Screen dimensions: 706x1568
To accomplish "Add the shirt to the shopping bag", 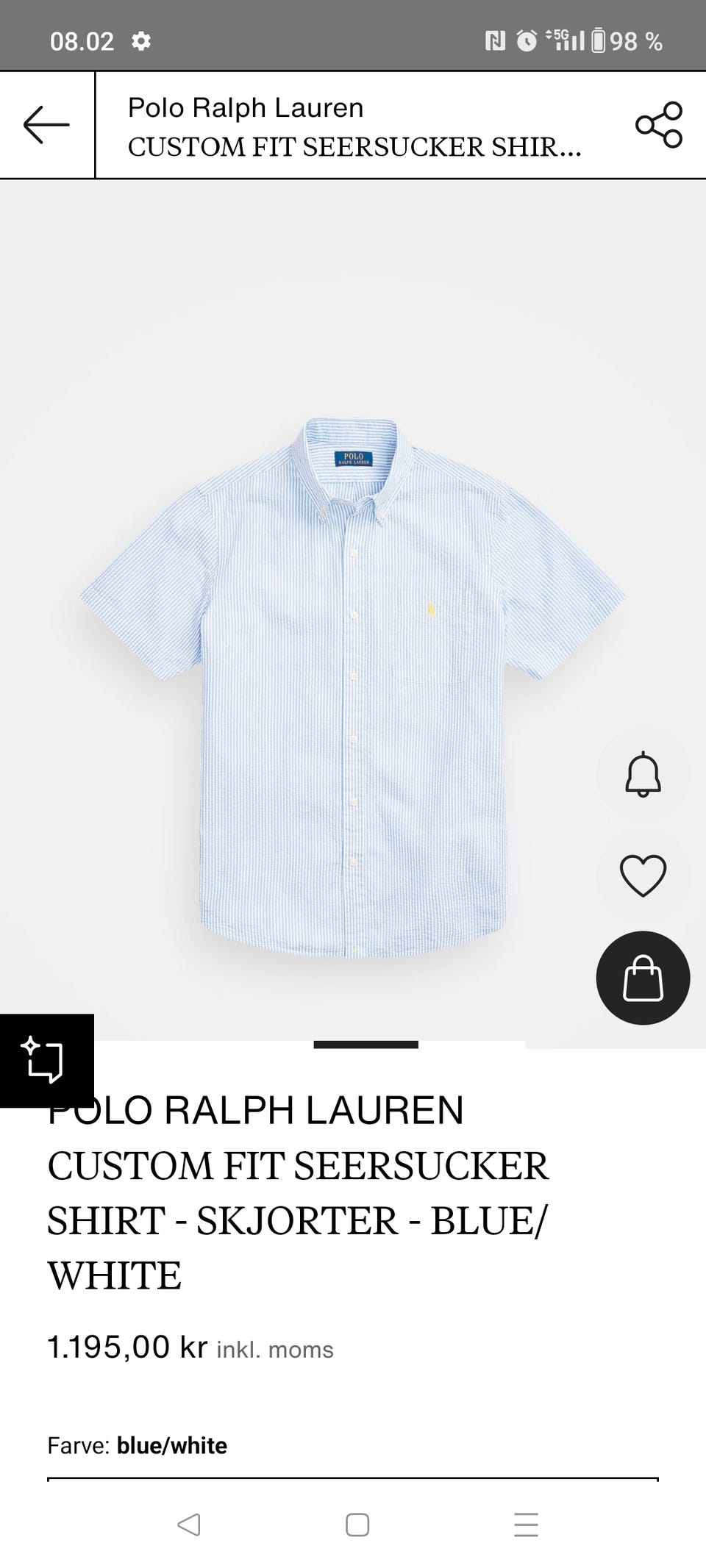I will pos(643,978).
